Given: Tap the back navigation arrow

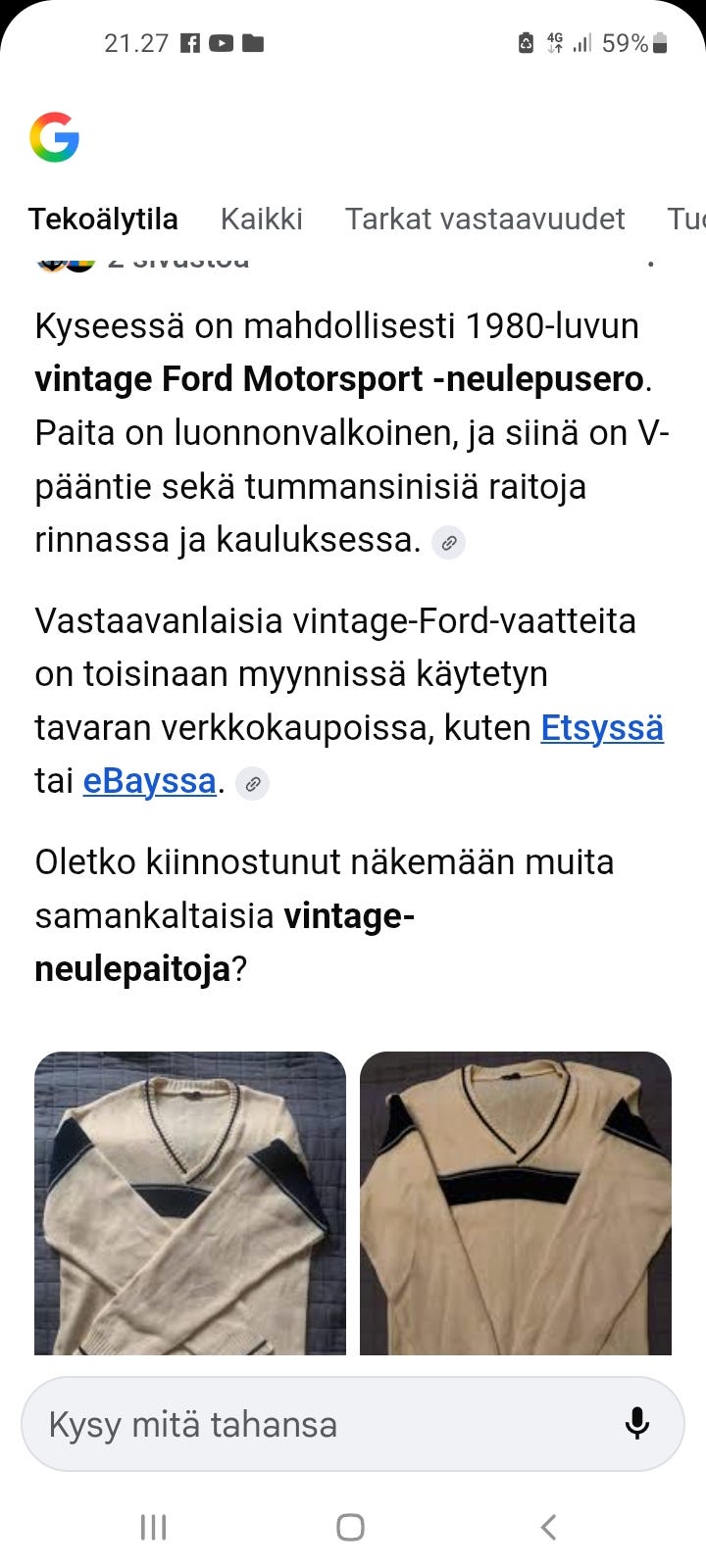Looking at the screenshot, I should 546,1526.
